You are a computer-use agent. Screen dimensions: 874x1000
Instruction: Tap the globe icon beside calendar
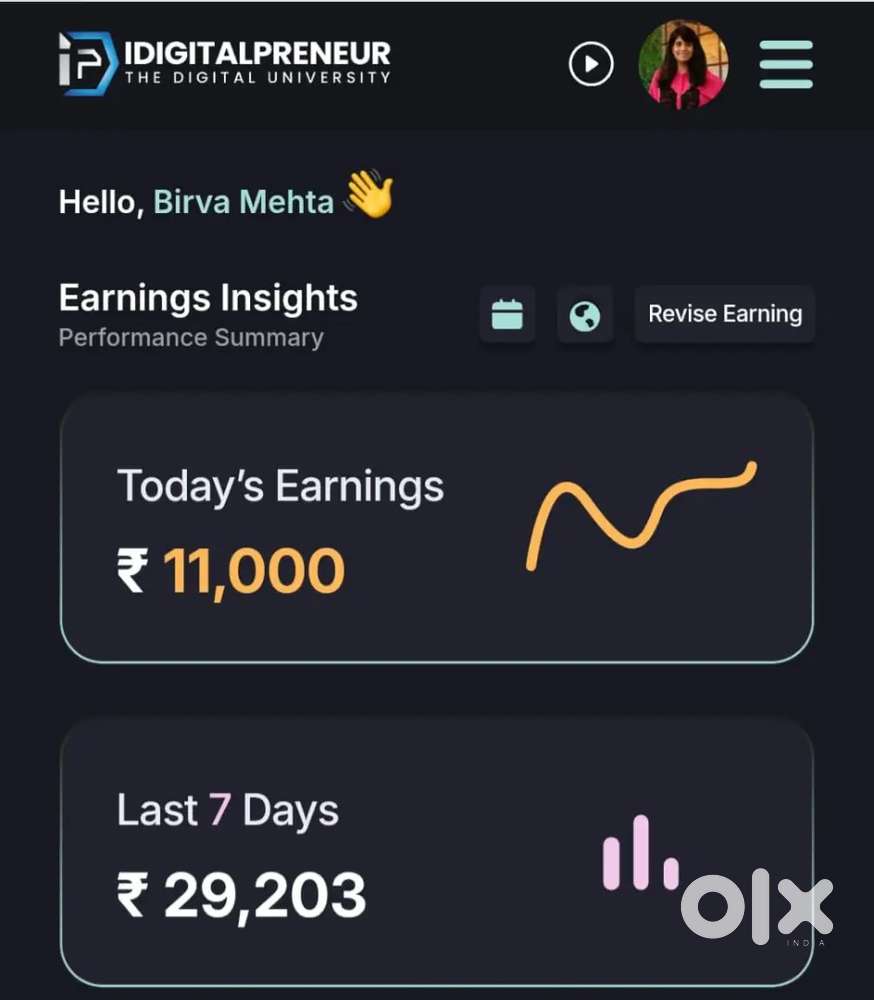[x=585, y=315]
